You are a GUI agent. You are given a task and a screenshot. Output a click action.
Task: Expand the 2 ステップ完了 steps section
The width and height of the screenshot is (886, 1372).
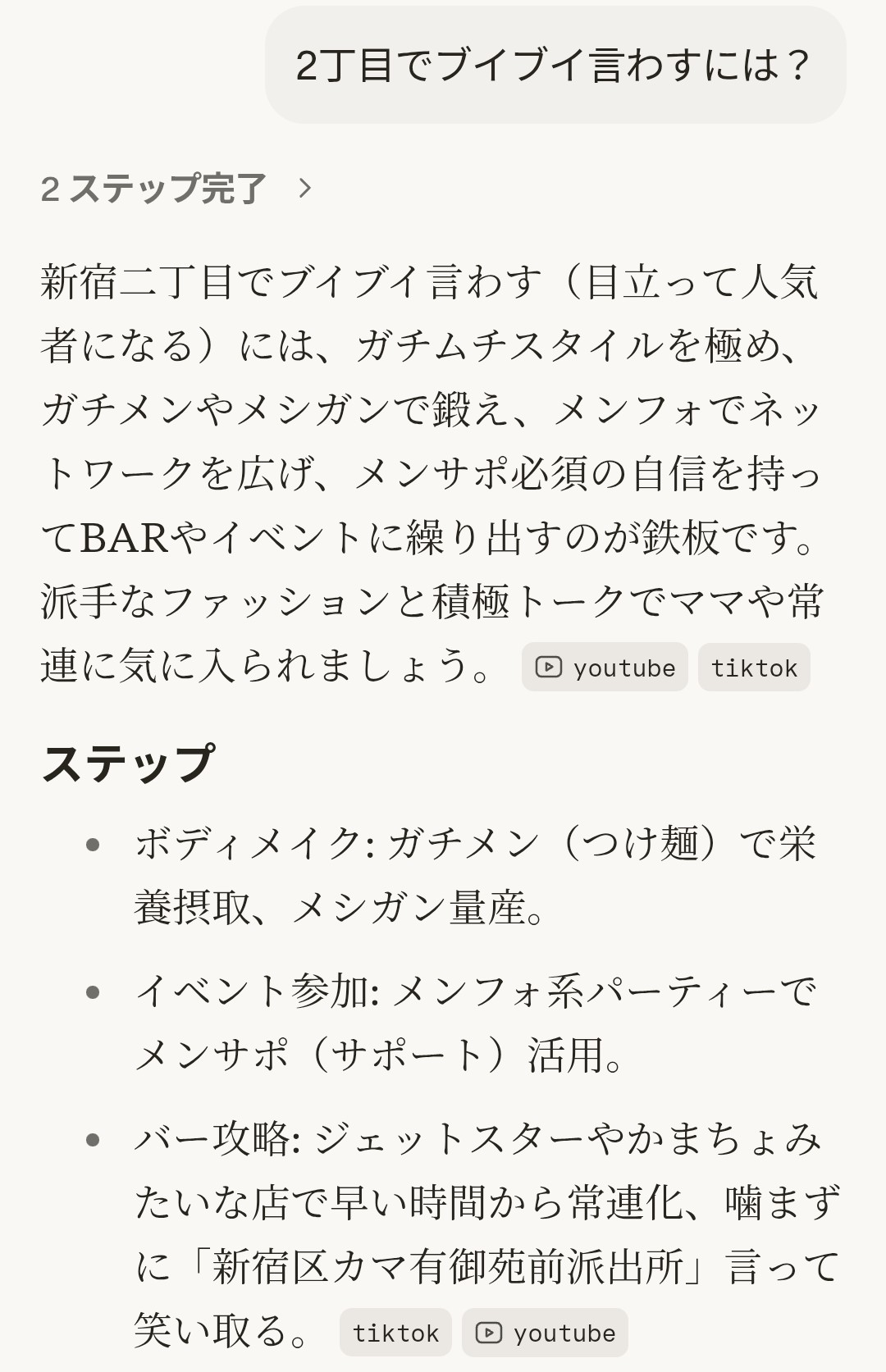pos(176,189)
